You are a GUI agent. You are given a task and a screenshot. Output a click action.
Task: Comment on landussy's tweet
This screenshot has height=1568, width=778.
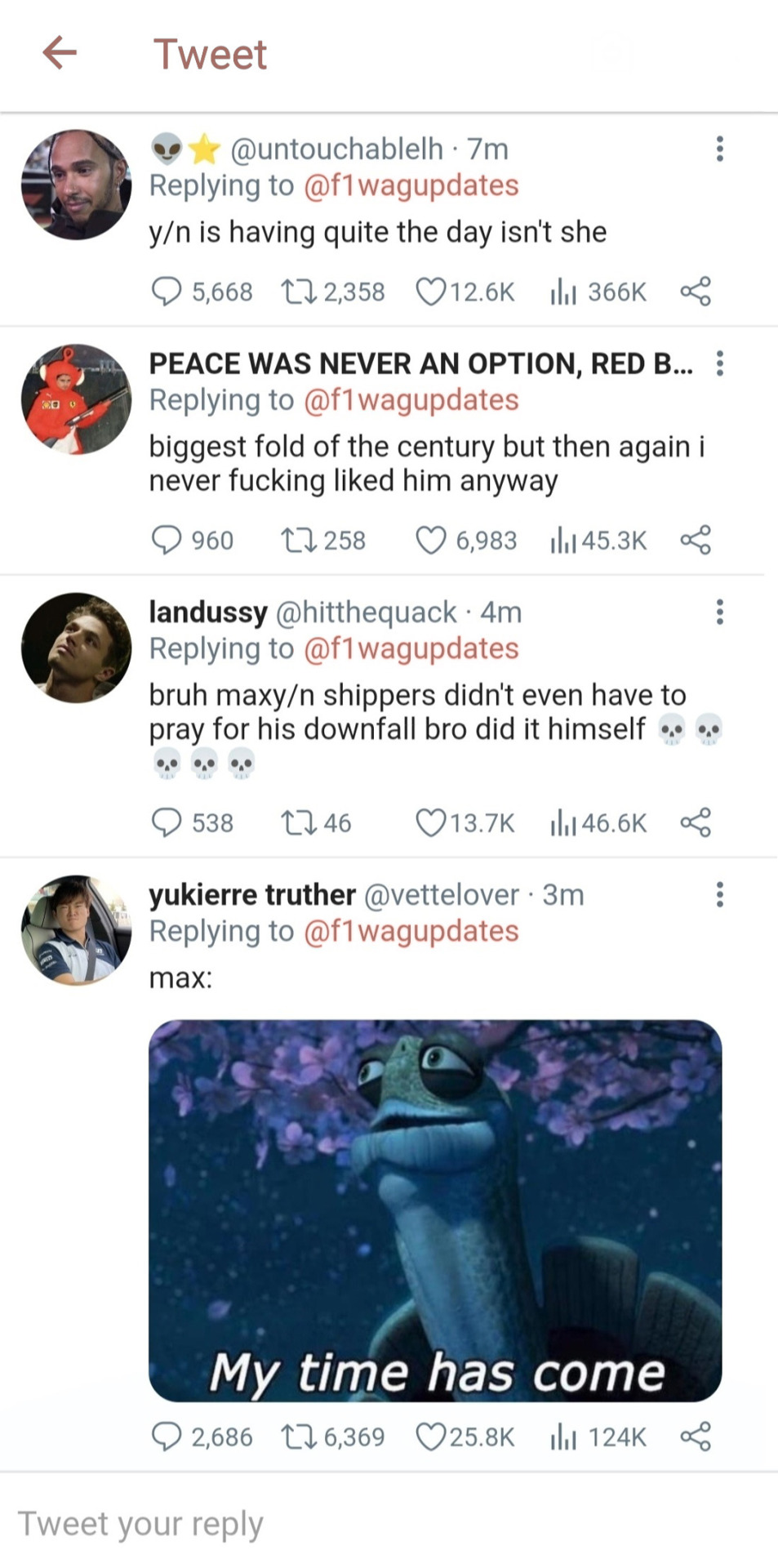pyautogui.click(x=167, y=822)
